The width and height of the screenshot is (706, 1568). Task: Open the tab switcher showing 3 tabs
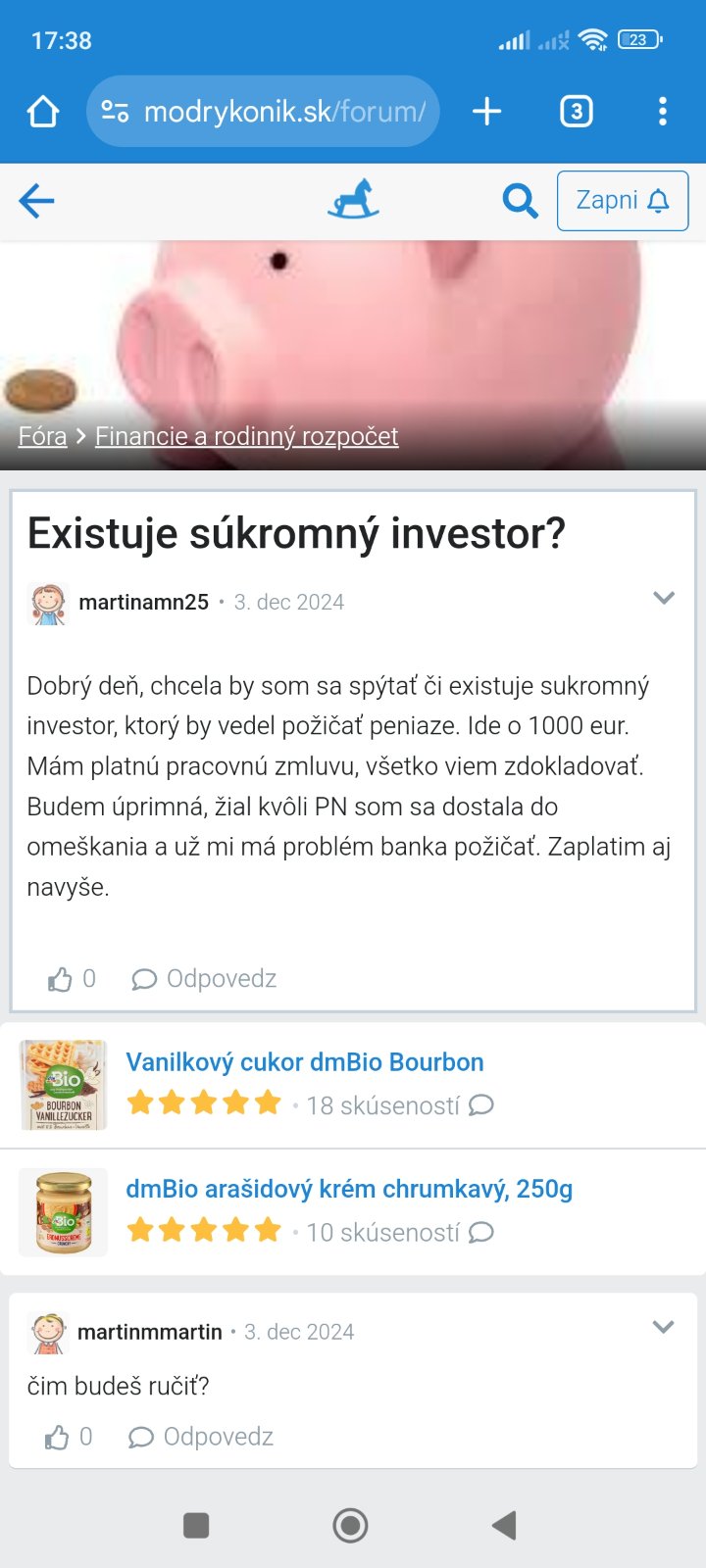pos(576,112)
